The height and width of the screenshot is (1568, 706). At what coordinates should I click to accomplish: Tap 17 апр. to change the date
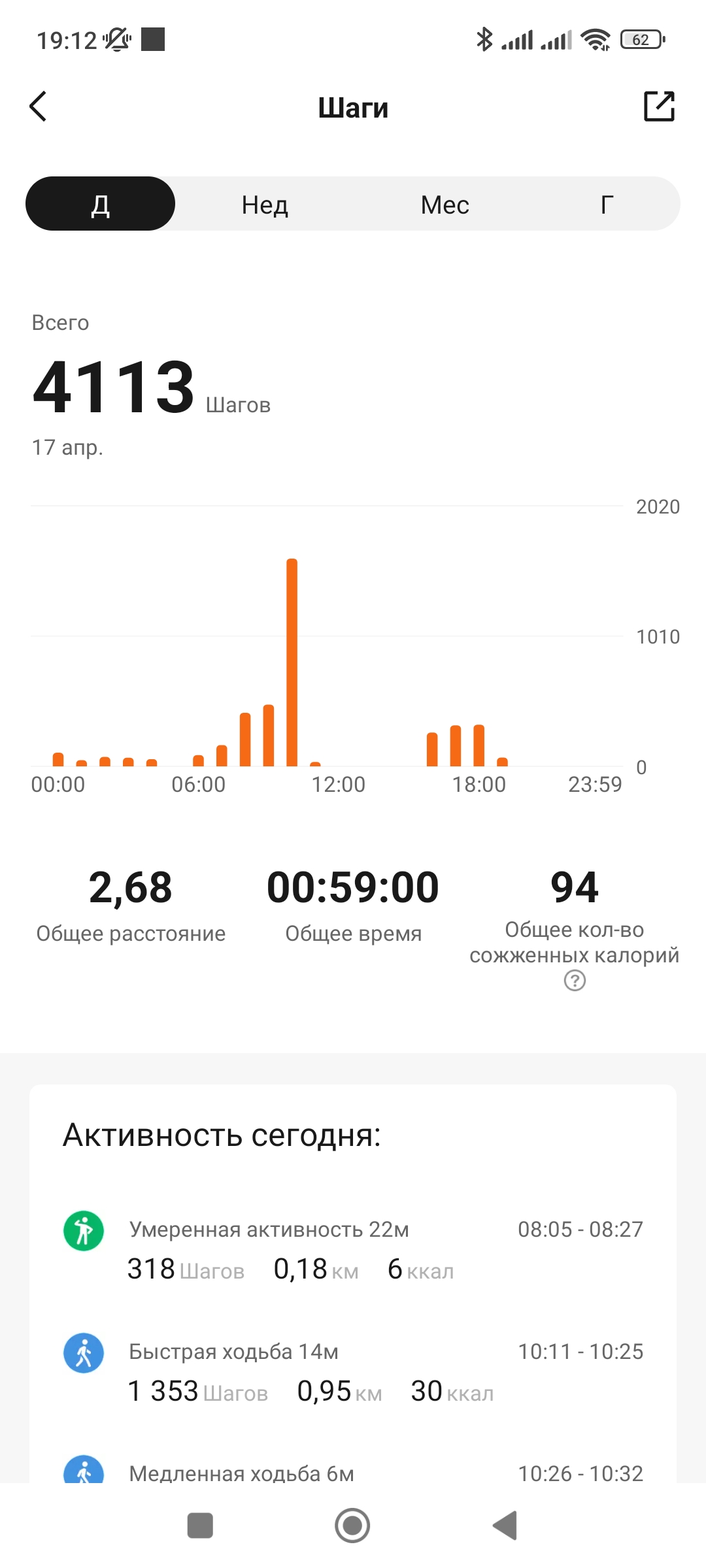[x=69, y=447]
